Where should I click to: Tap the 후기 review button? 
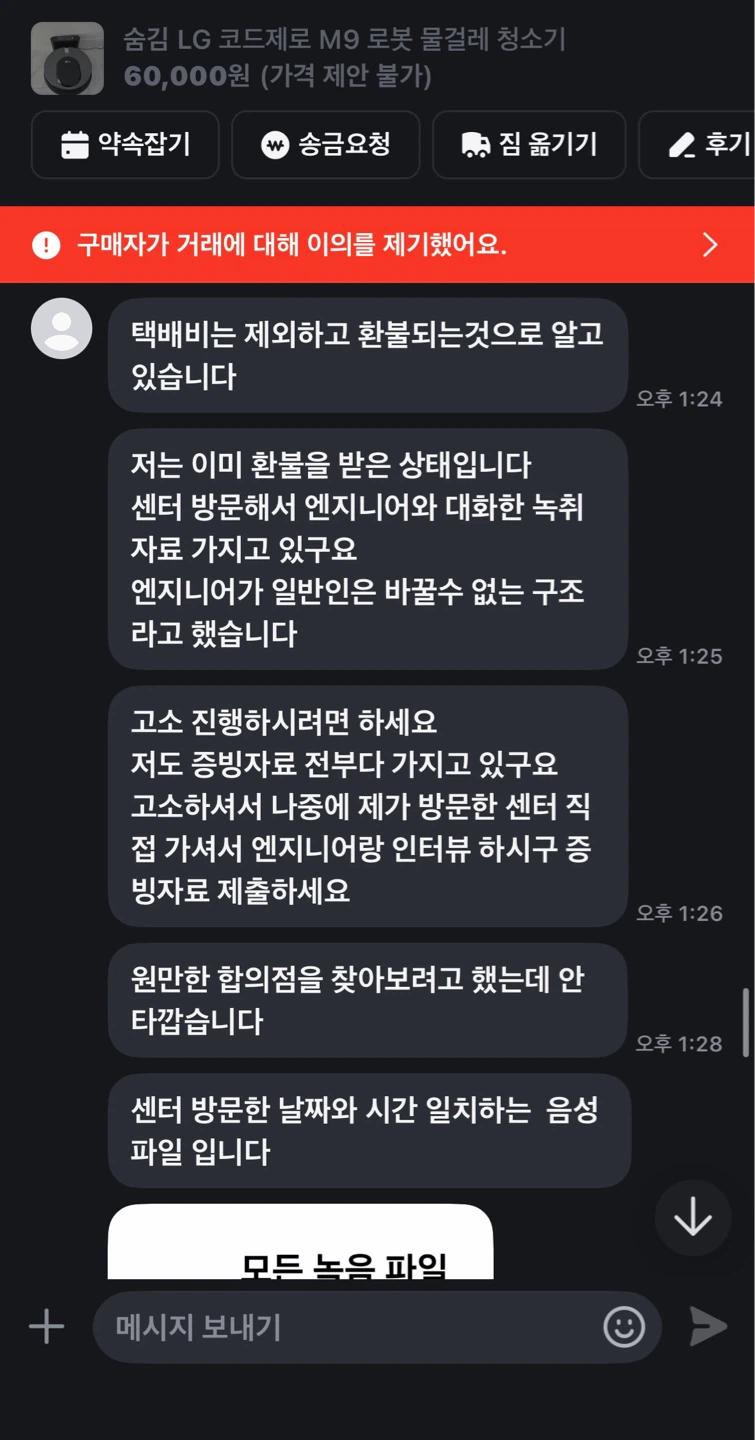pos(697,145)
